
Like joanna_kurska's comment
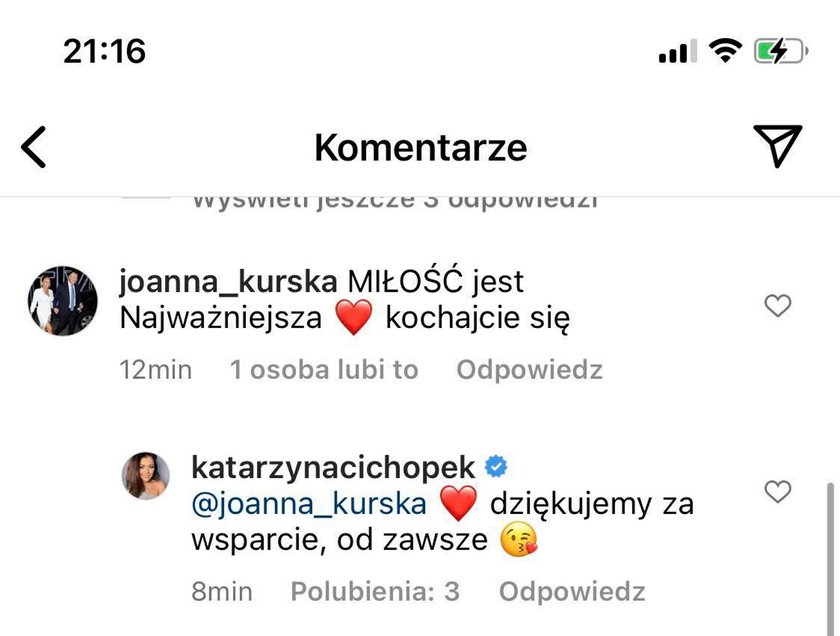[x=777, y=305]
